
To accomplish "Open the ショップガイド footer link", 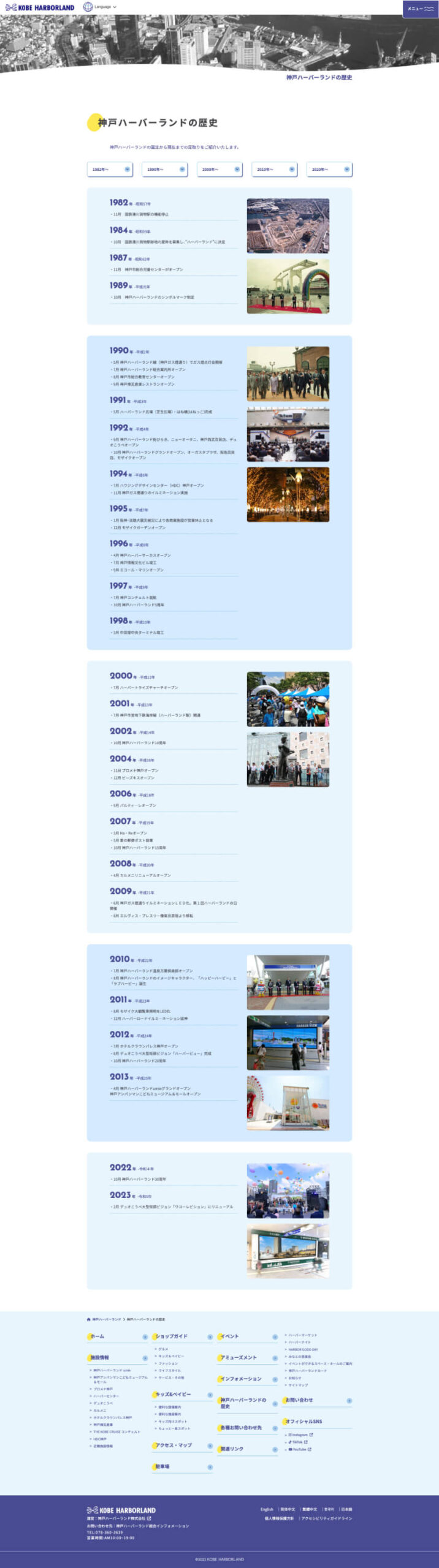I will pyautogui.click(x=172, y=1336).
